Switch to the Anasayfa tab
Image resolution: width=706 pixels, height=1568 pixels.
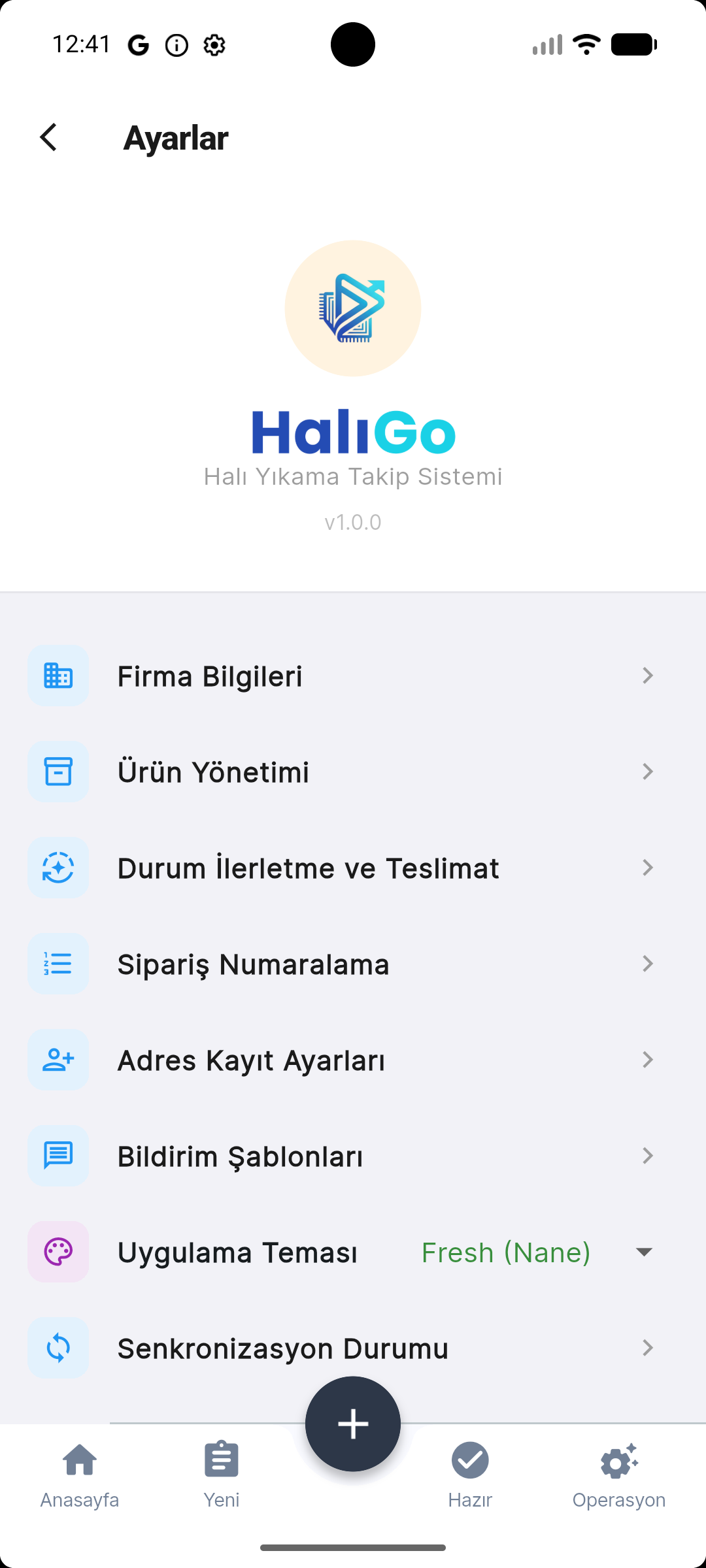(78, 1477)
